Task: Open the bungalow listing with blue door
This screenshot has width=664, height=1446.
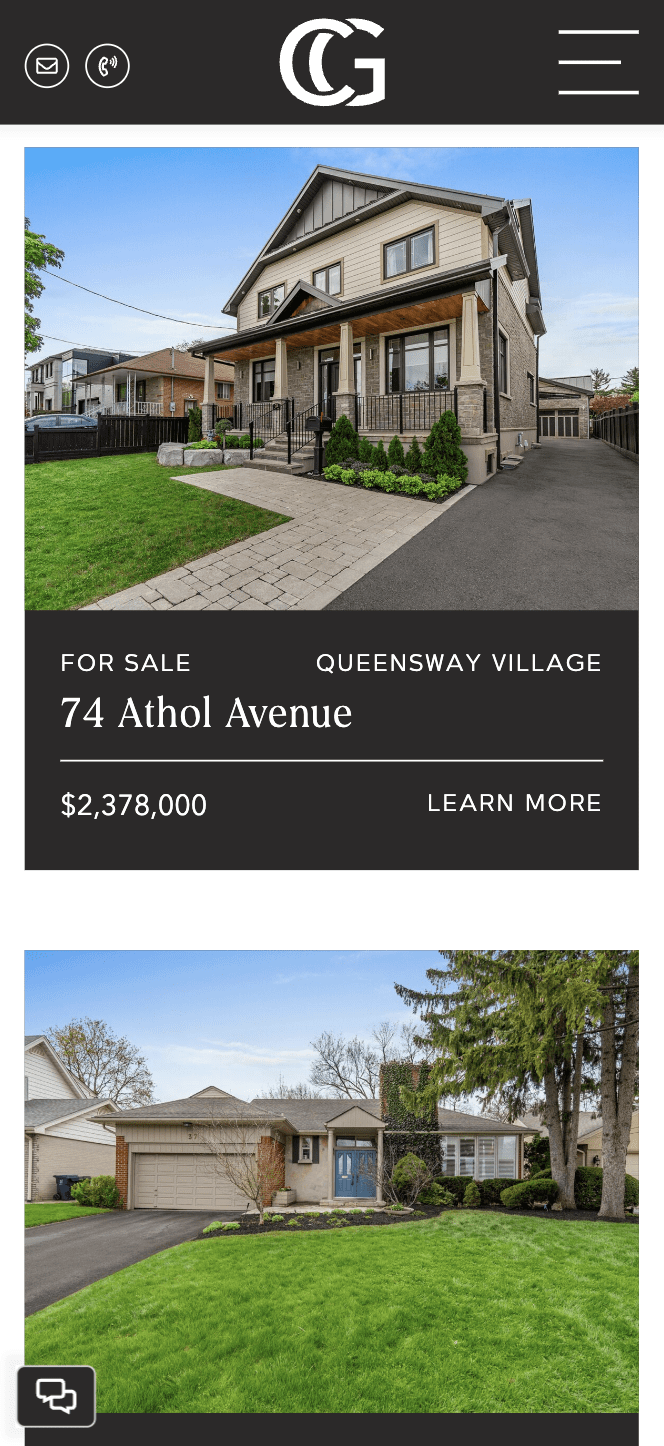Action: point(331,1180)
